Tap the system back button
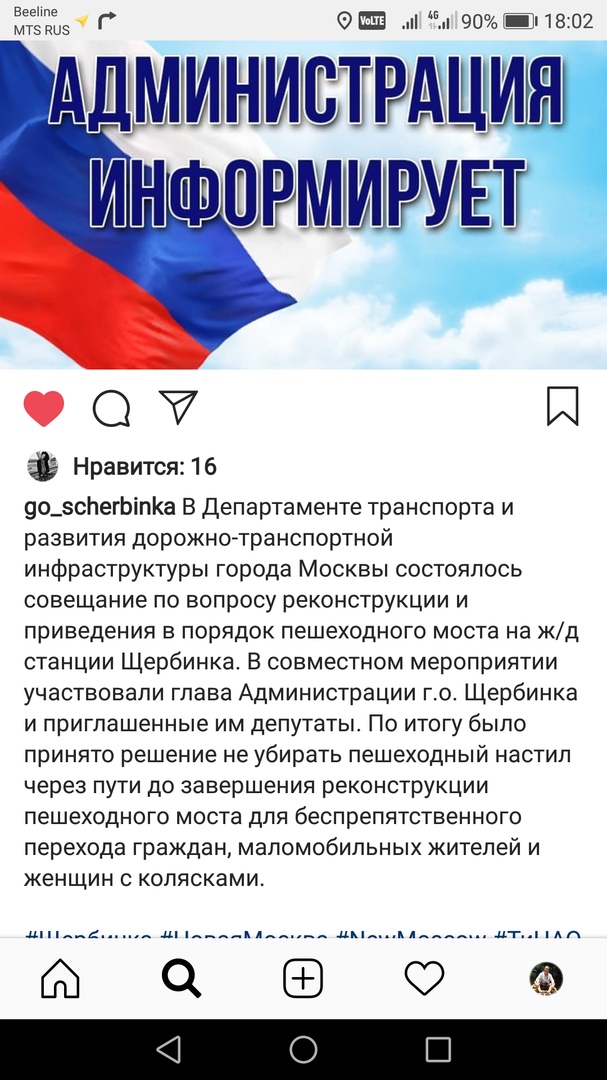 coord(169,1049)
